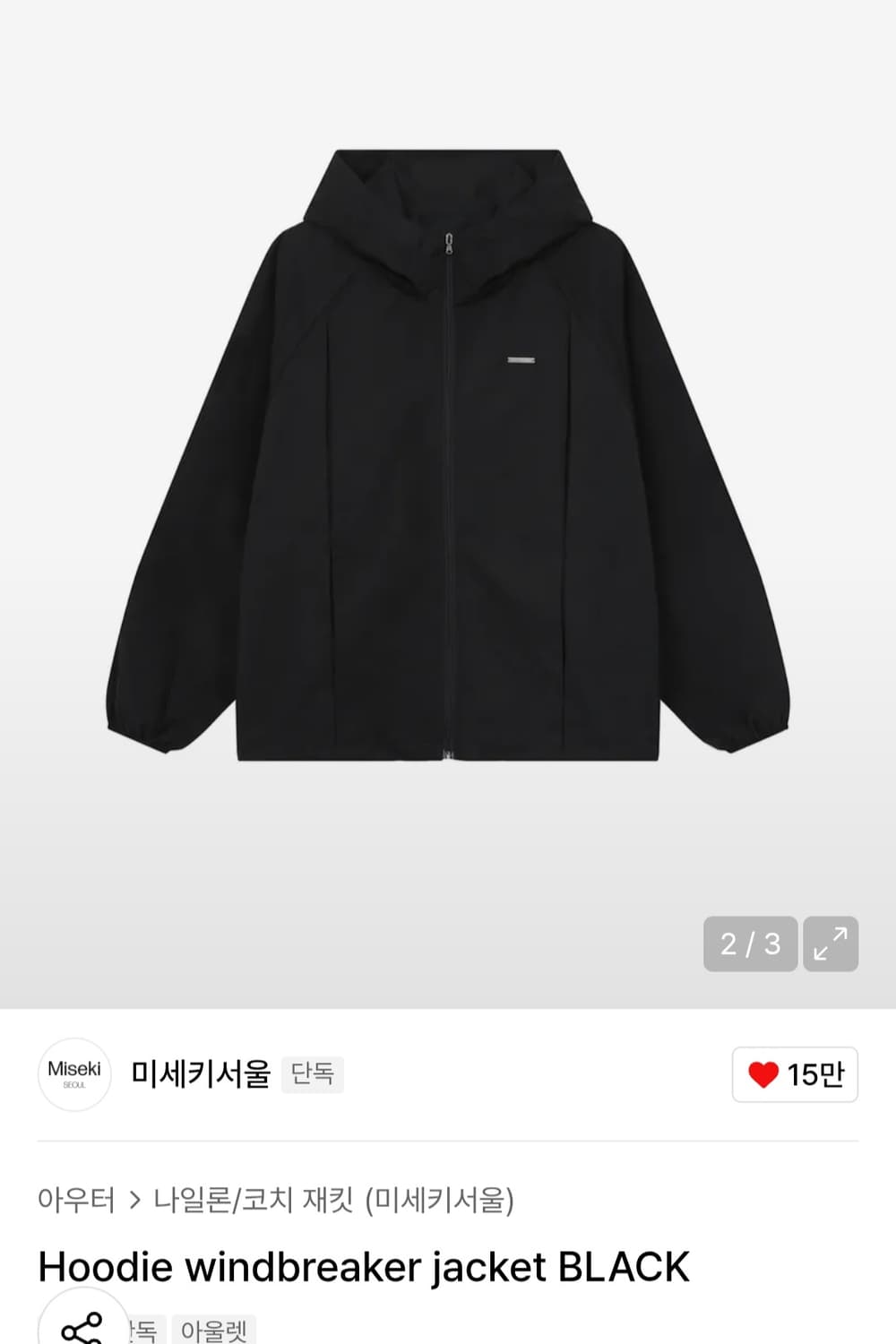Tap the black windbreaker product photo
This screenshot has height=1344, width=896.
(448, 493)
